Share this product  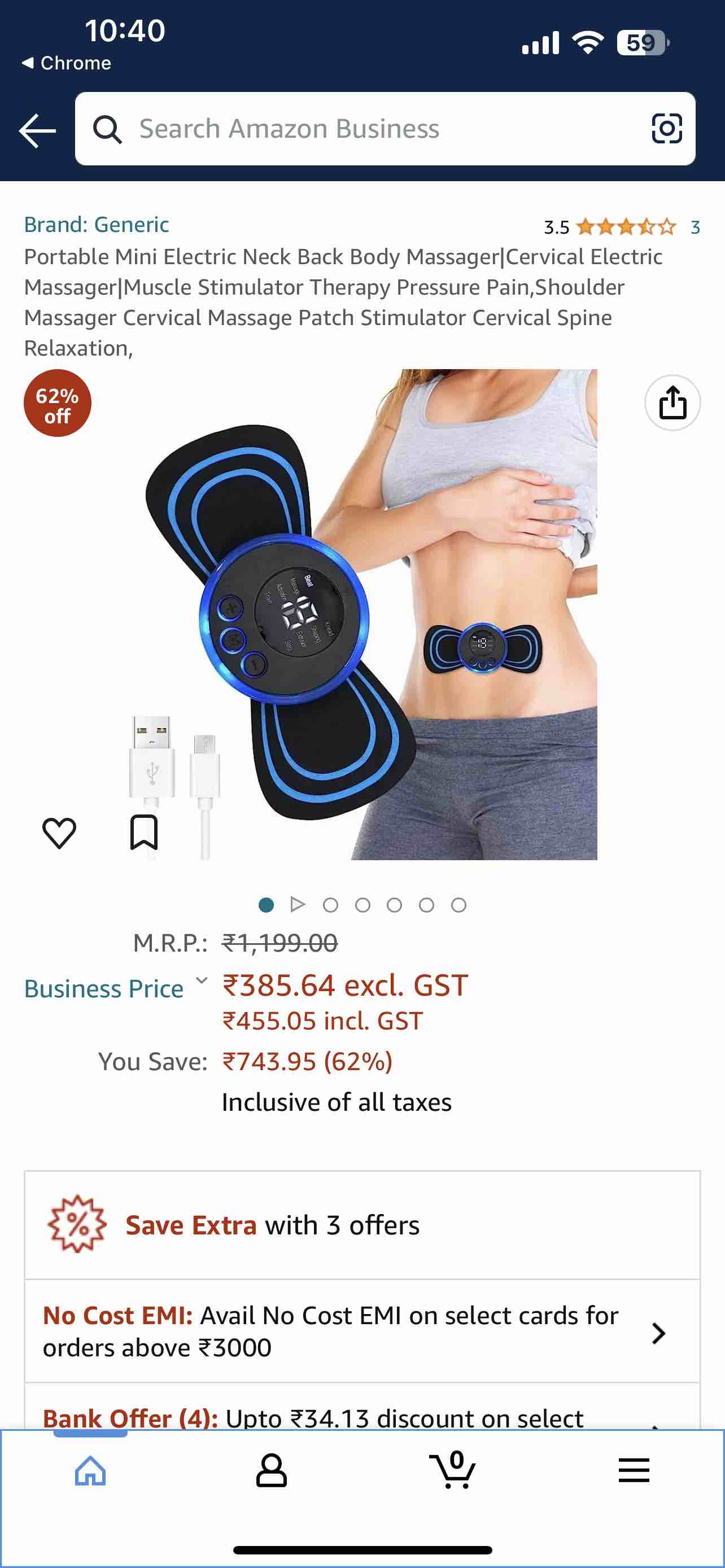pyautogui.click(x=672, y=403)
